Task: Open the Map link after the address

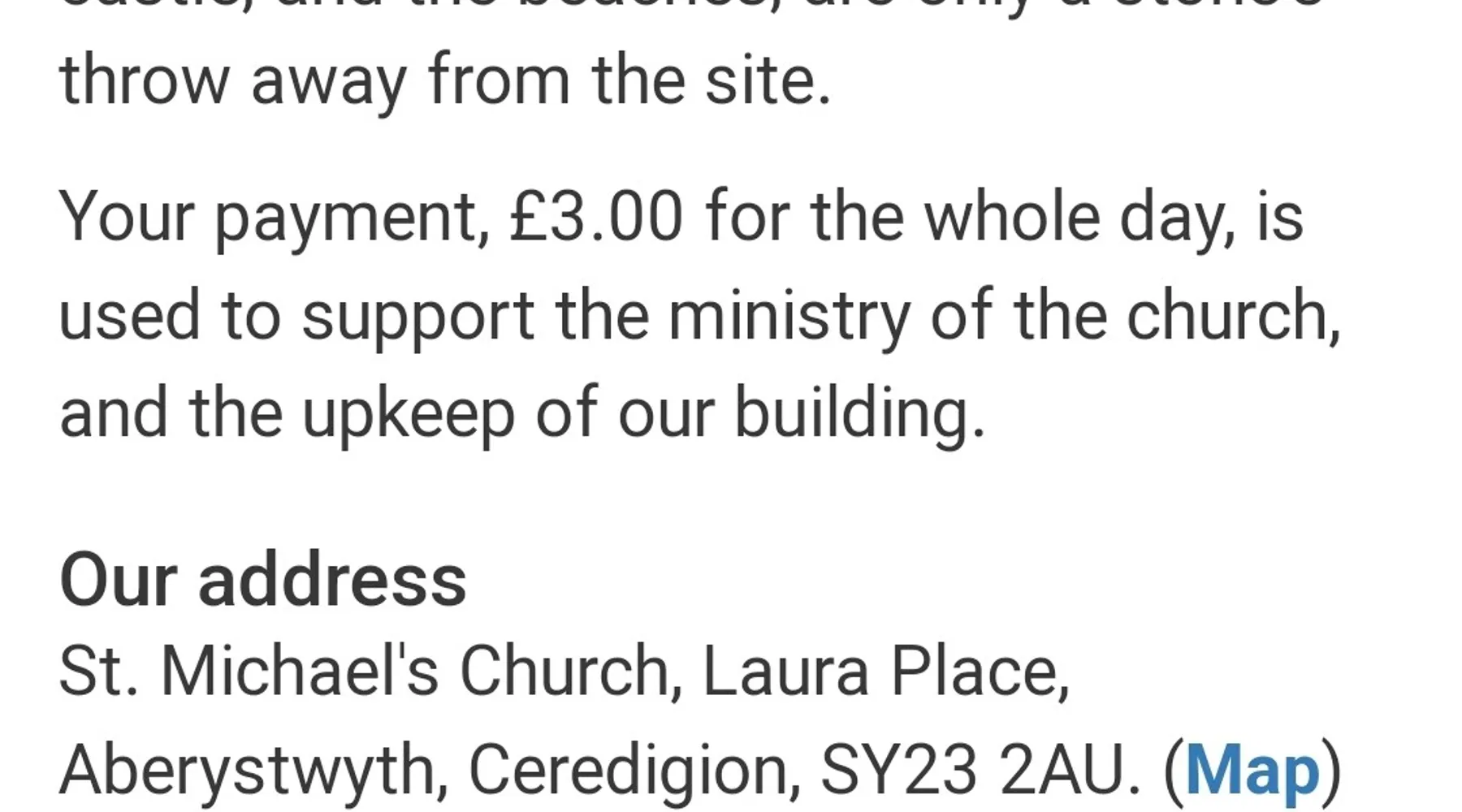Action: (1252, 770)
